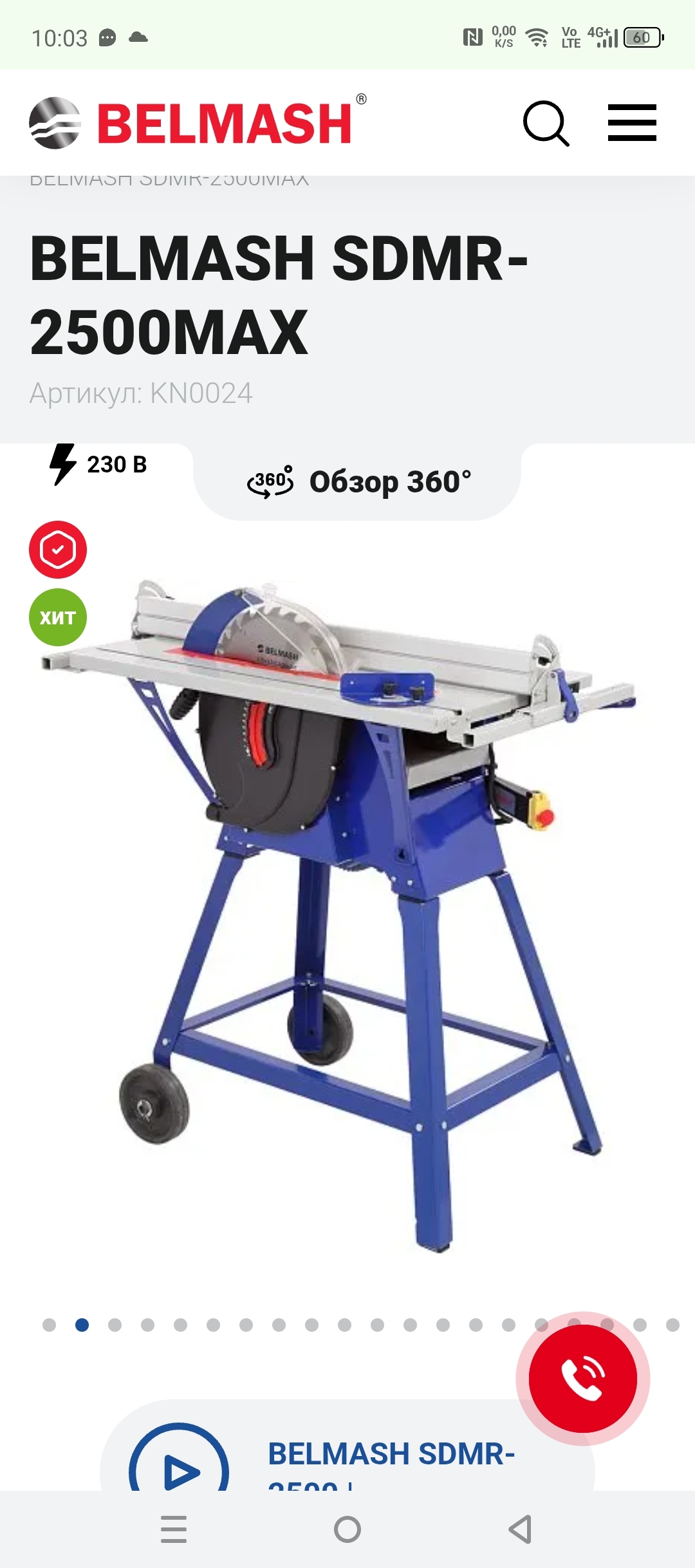
Task: Select the first gallery dot
Action: 50,1325
